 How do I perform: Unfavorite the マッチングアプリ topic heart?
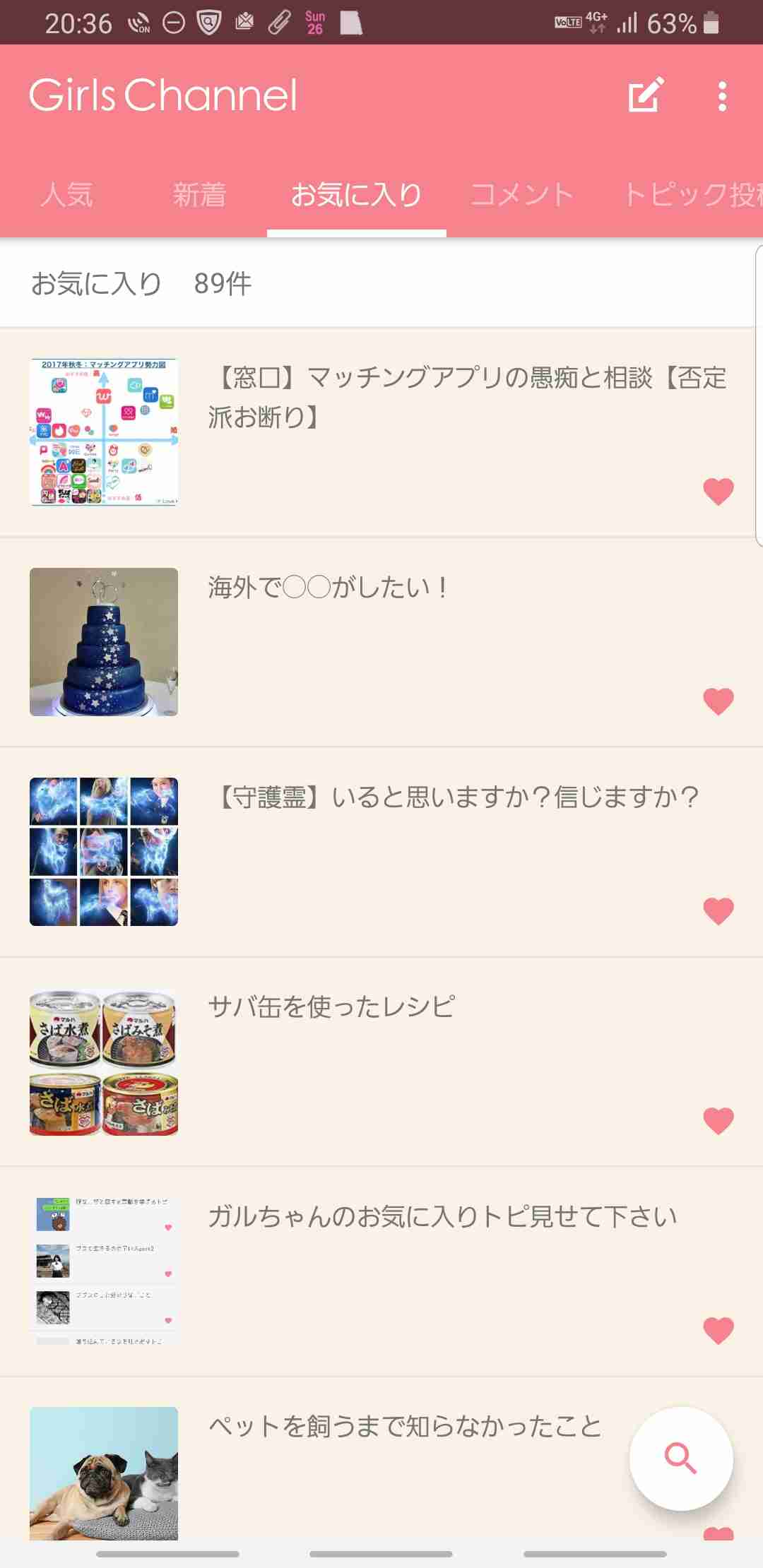pyautogui.click(x=720, y=491)
